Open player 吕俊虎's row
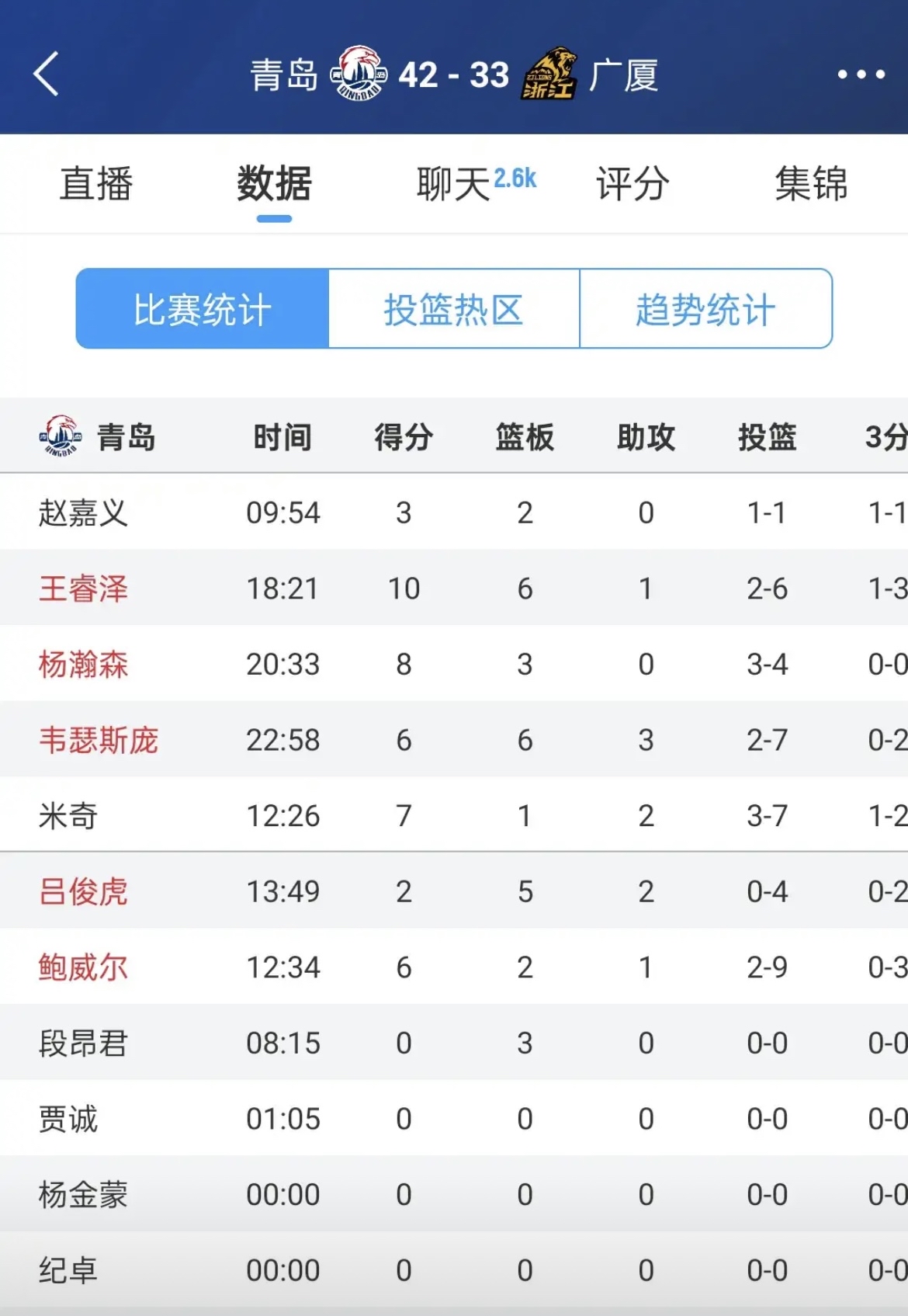This screenshot has width=908, height=1316. pos(84,891)
